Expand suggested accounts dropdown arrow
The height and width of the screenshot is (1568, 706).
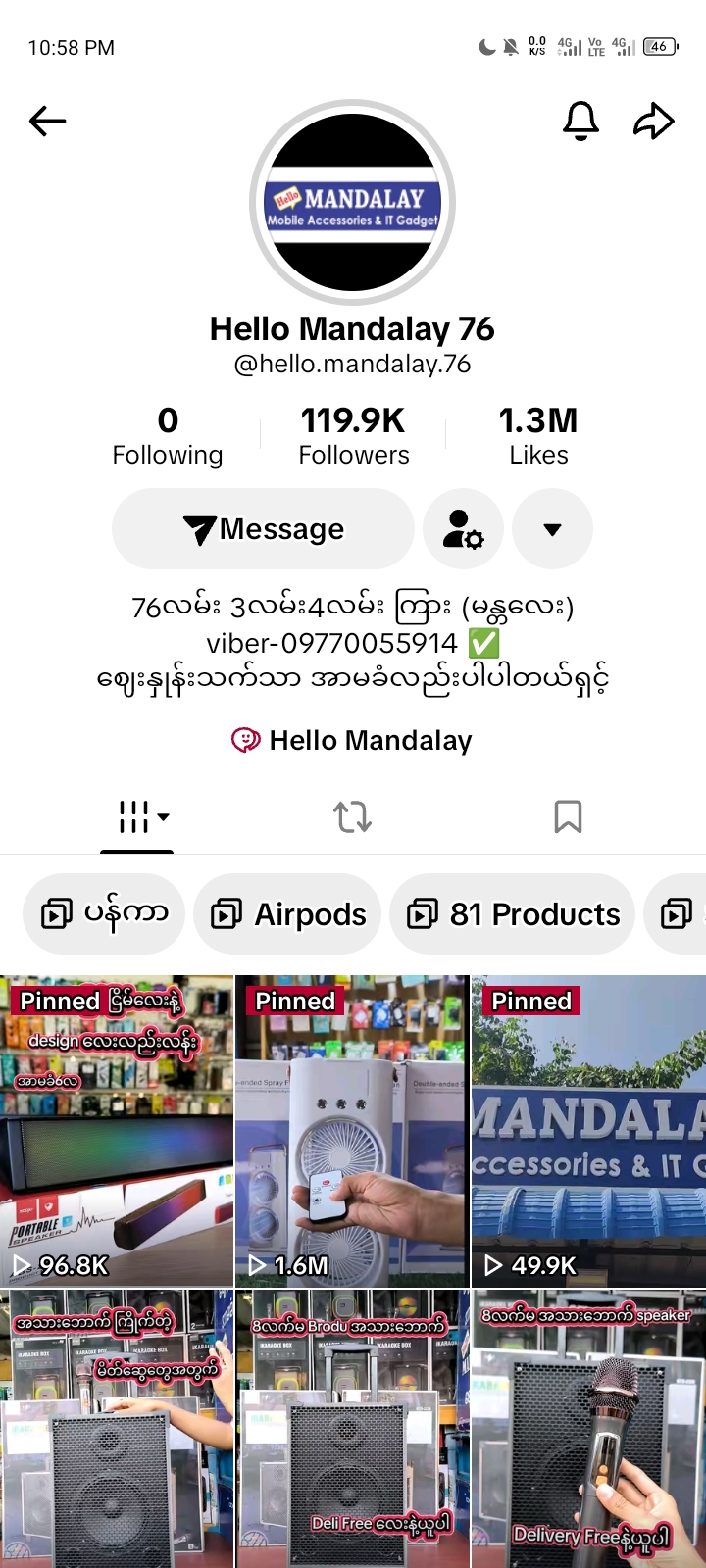coord(552,529)
